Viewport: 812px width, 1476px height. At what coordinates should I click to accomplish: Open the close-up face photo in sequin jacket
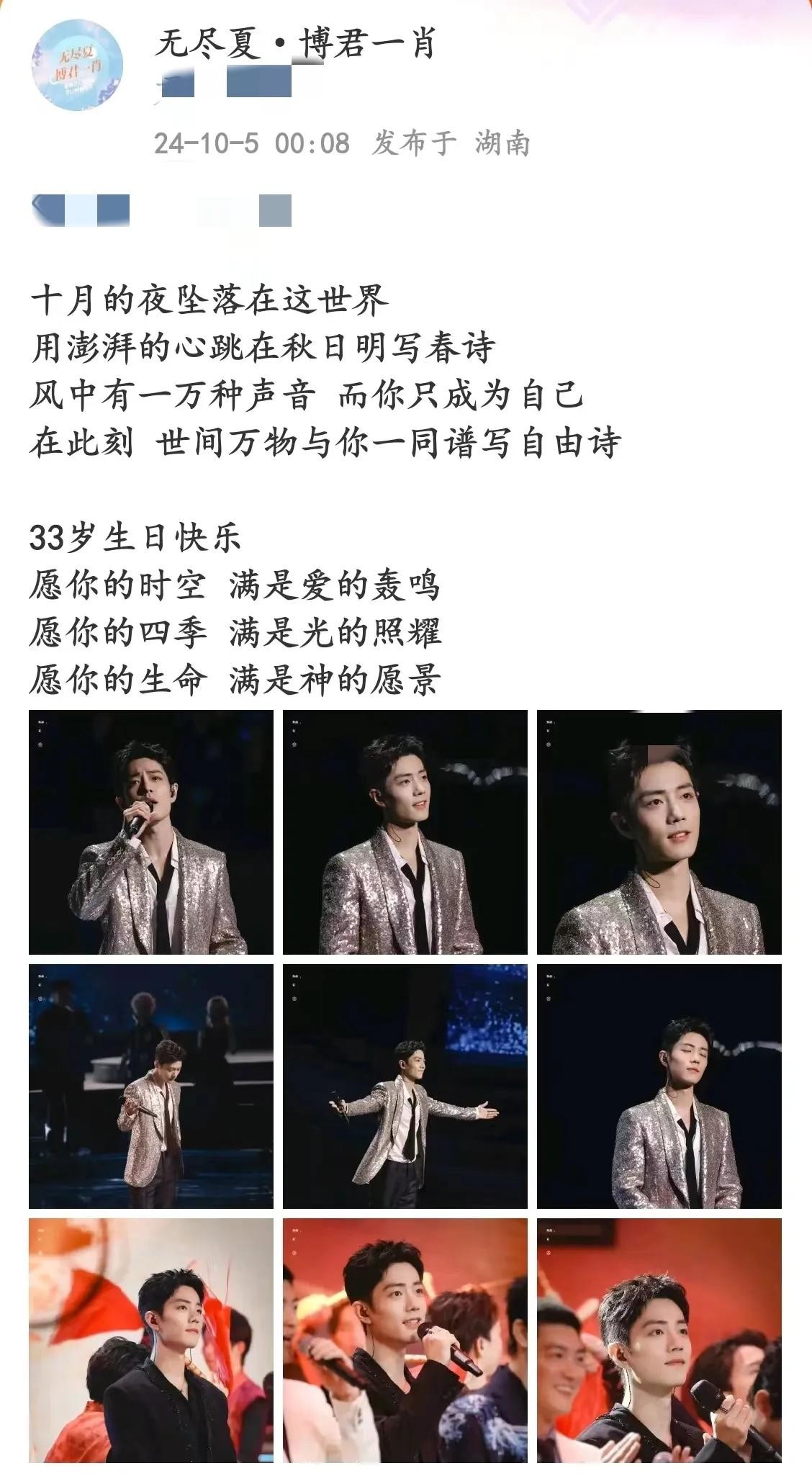659,832
